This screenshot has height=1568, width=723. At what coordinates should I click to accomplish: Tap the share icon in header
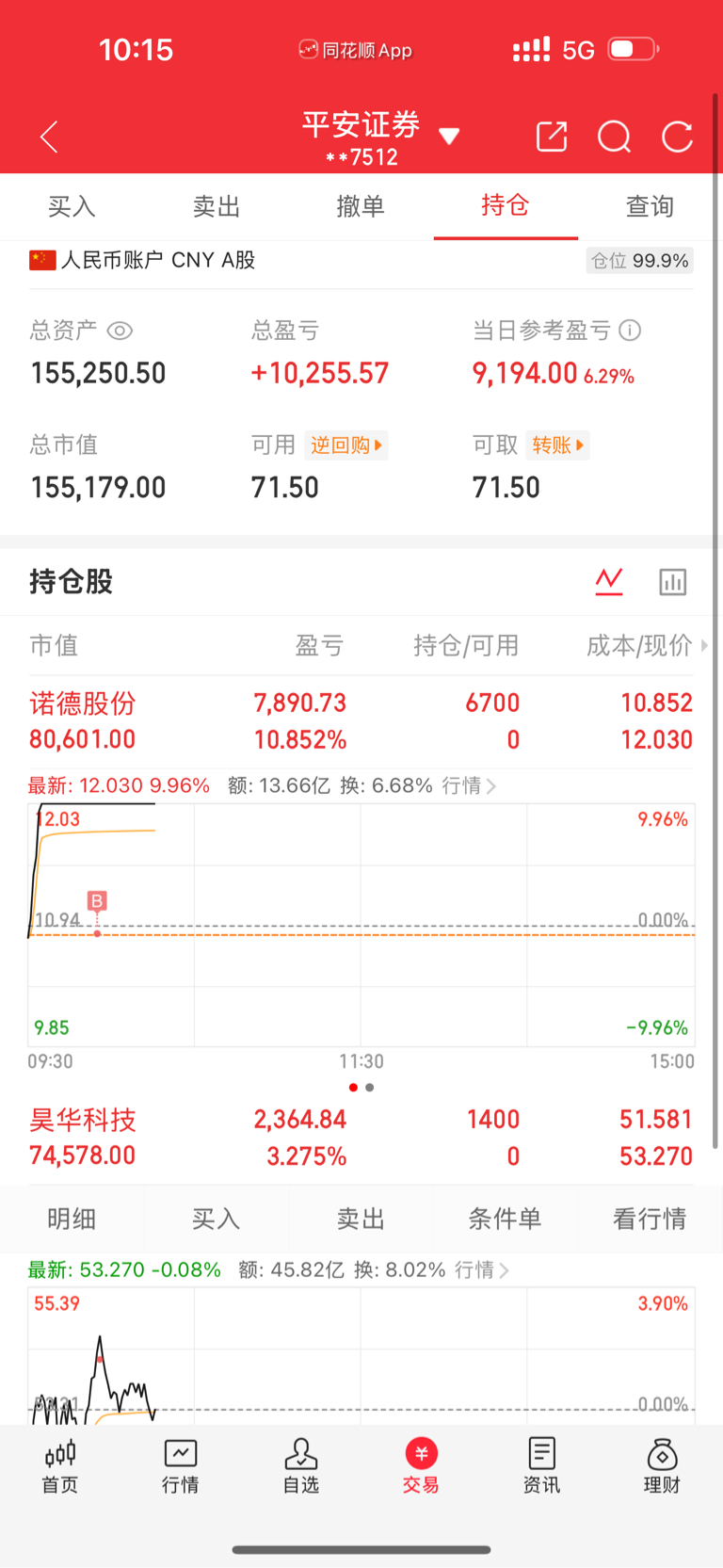[552, 137]
